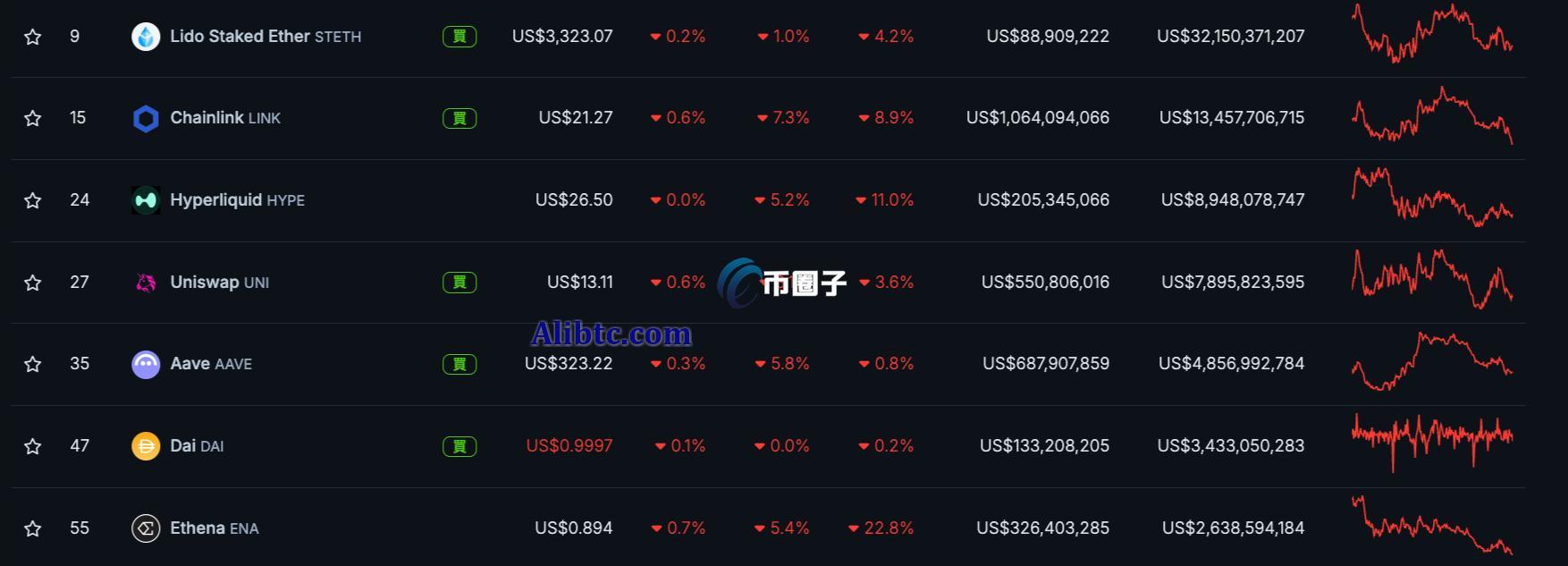Mark Aave as a favorite
Screen dimensions: 1568x566
33,364
